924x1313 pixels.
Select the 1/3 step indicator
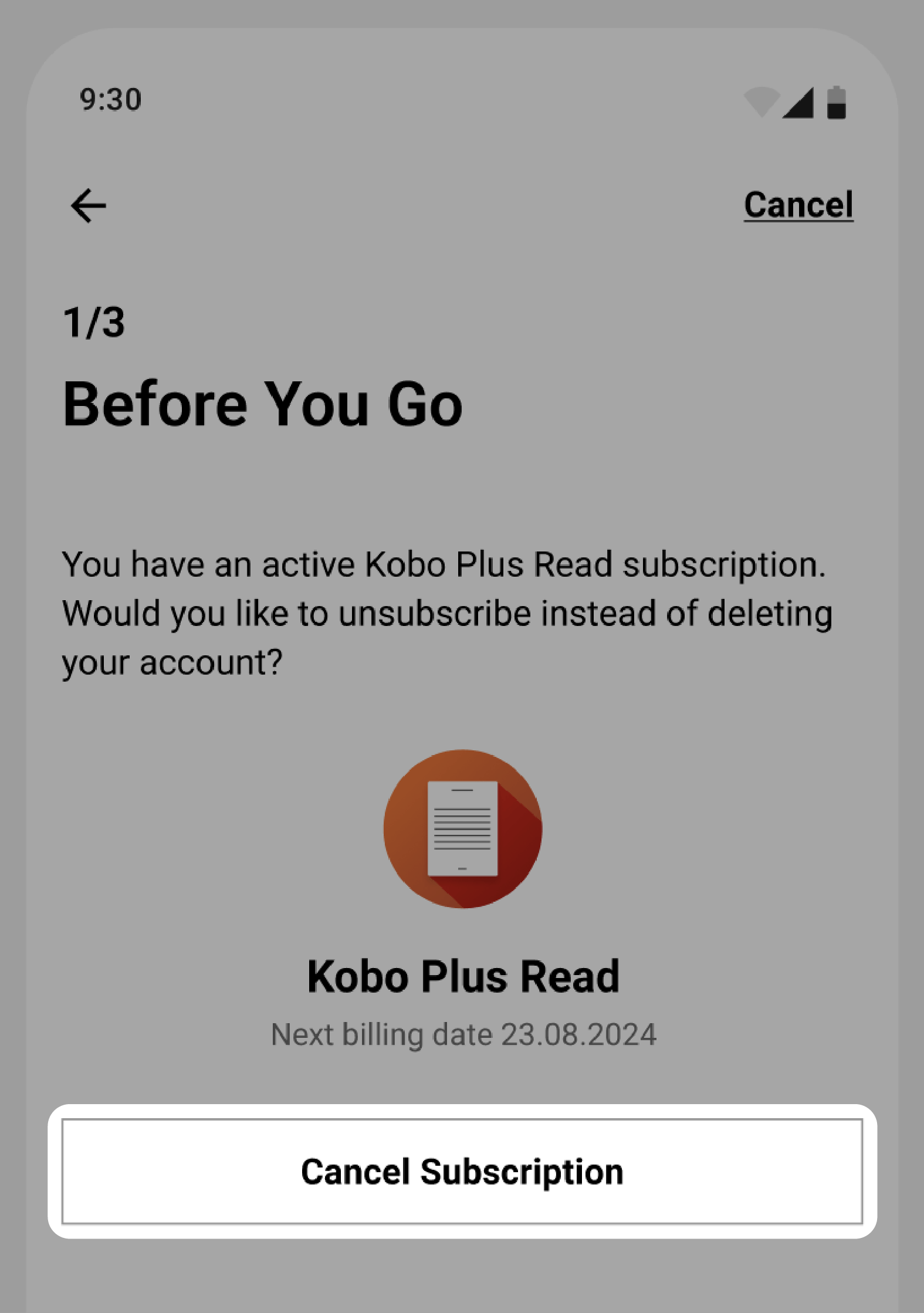[x=96, y=323]
